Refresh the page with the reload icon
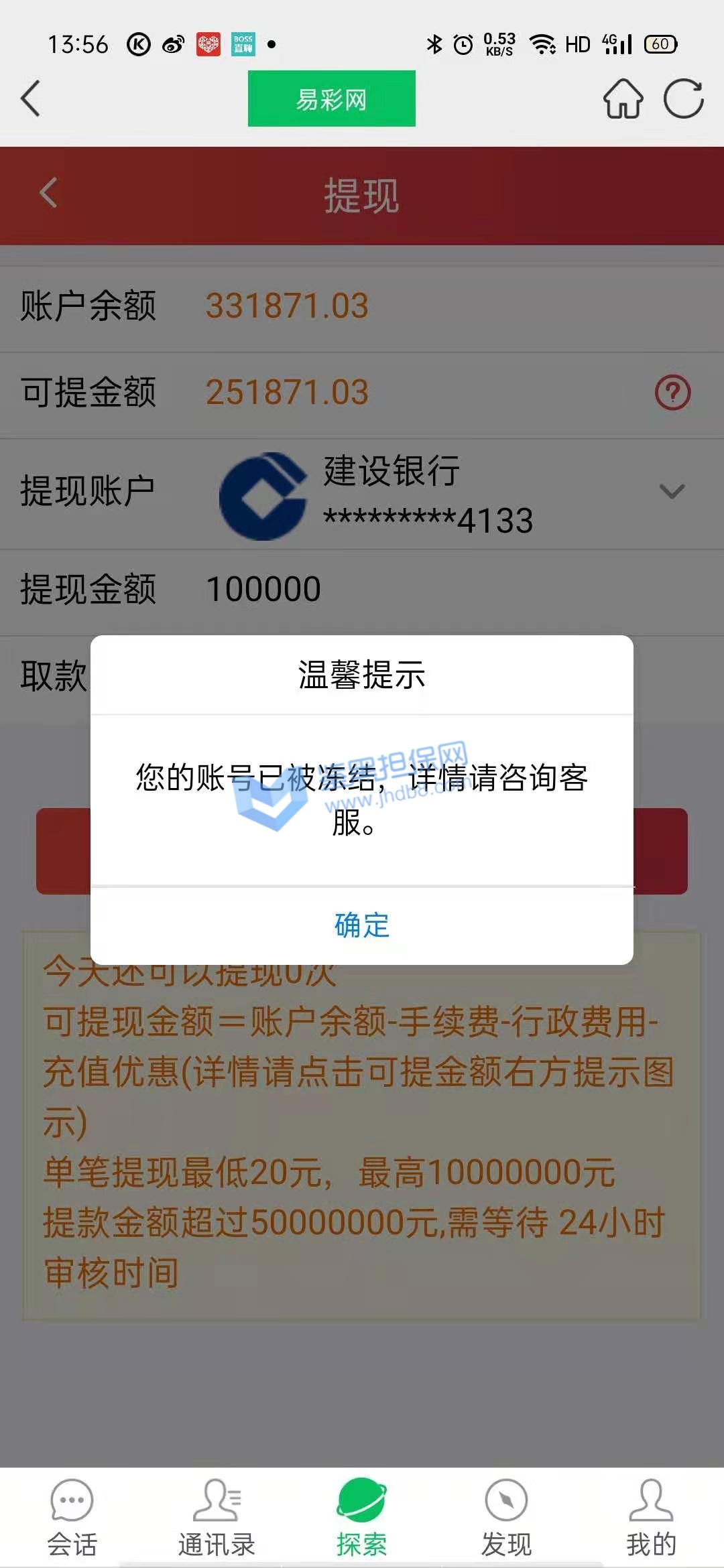The image size is (724, 1568). point(683,99)
